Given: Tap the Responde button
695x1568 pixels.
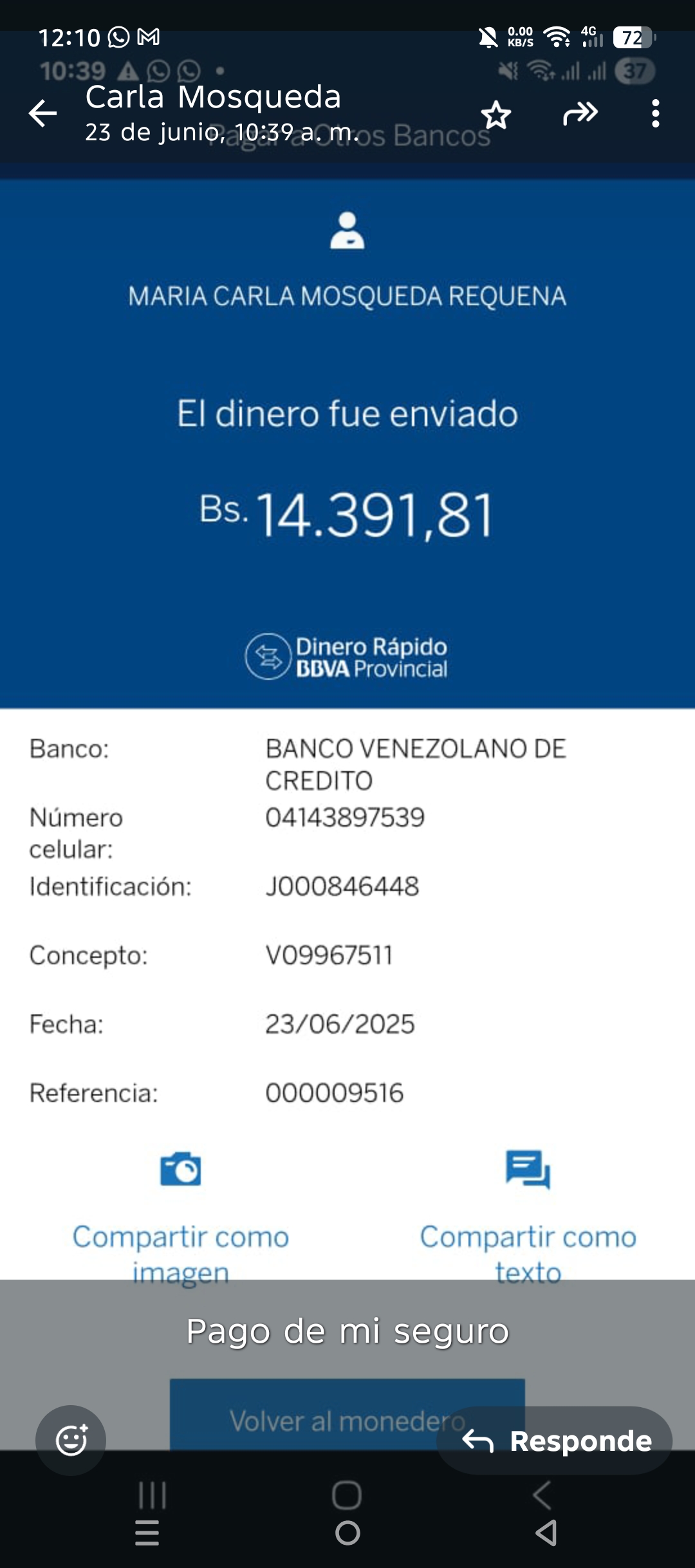Looking at the screenshot, I should 555,1441.
